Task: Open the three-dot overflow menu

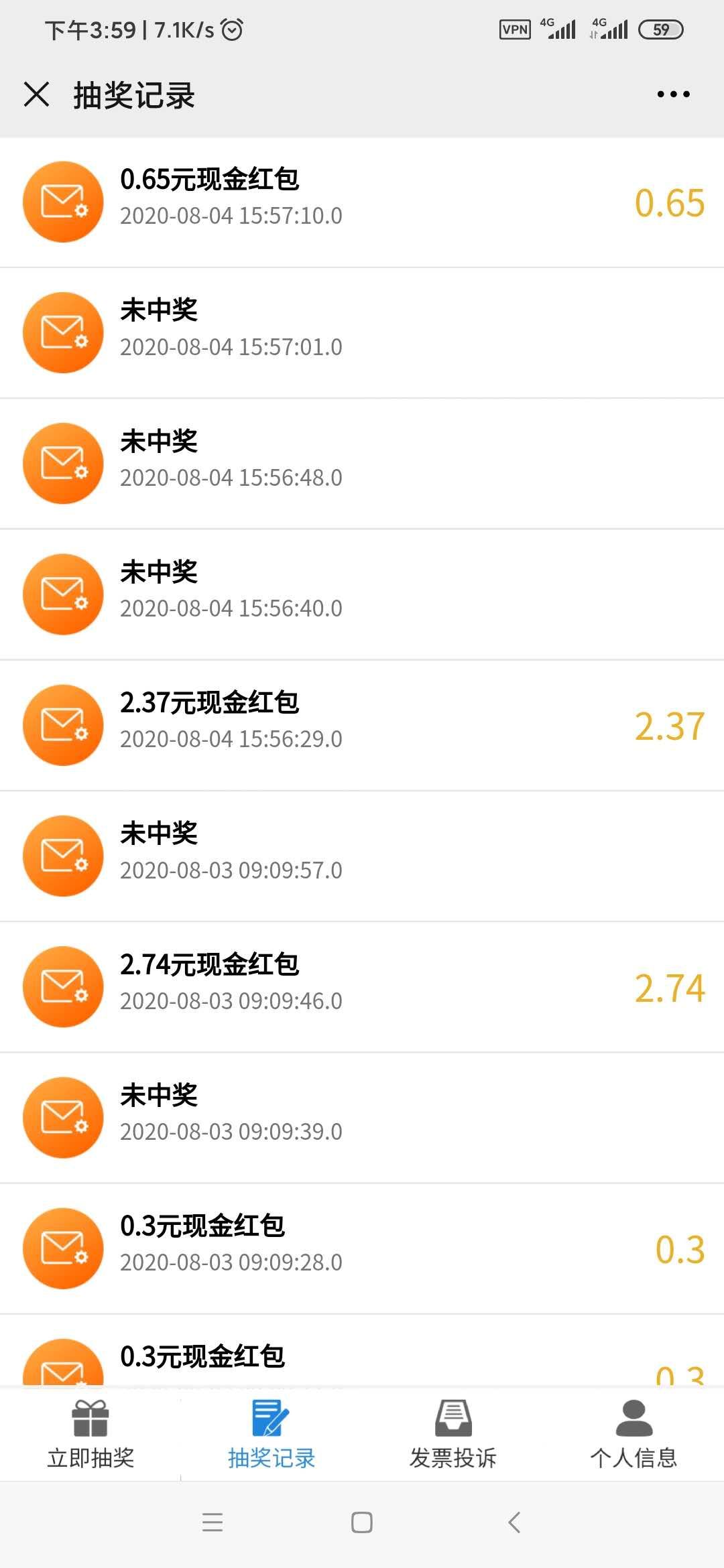Action: [673, 94]
